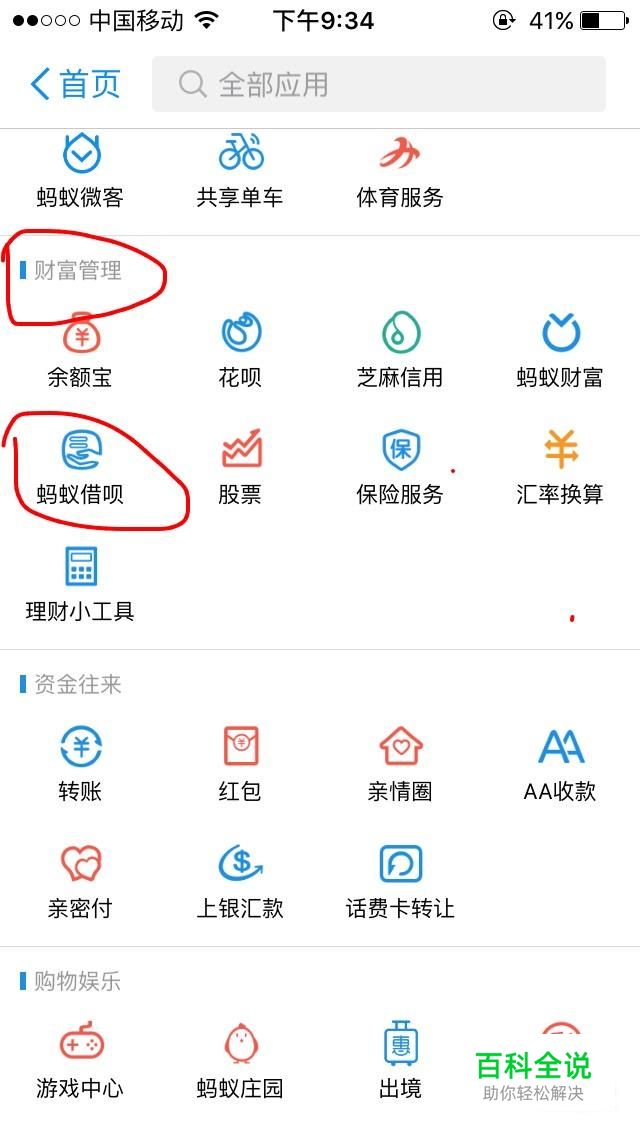Screen dimensions: 640x1136
Task: Open 芝麻信用
Action: tap(400, 350)
